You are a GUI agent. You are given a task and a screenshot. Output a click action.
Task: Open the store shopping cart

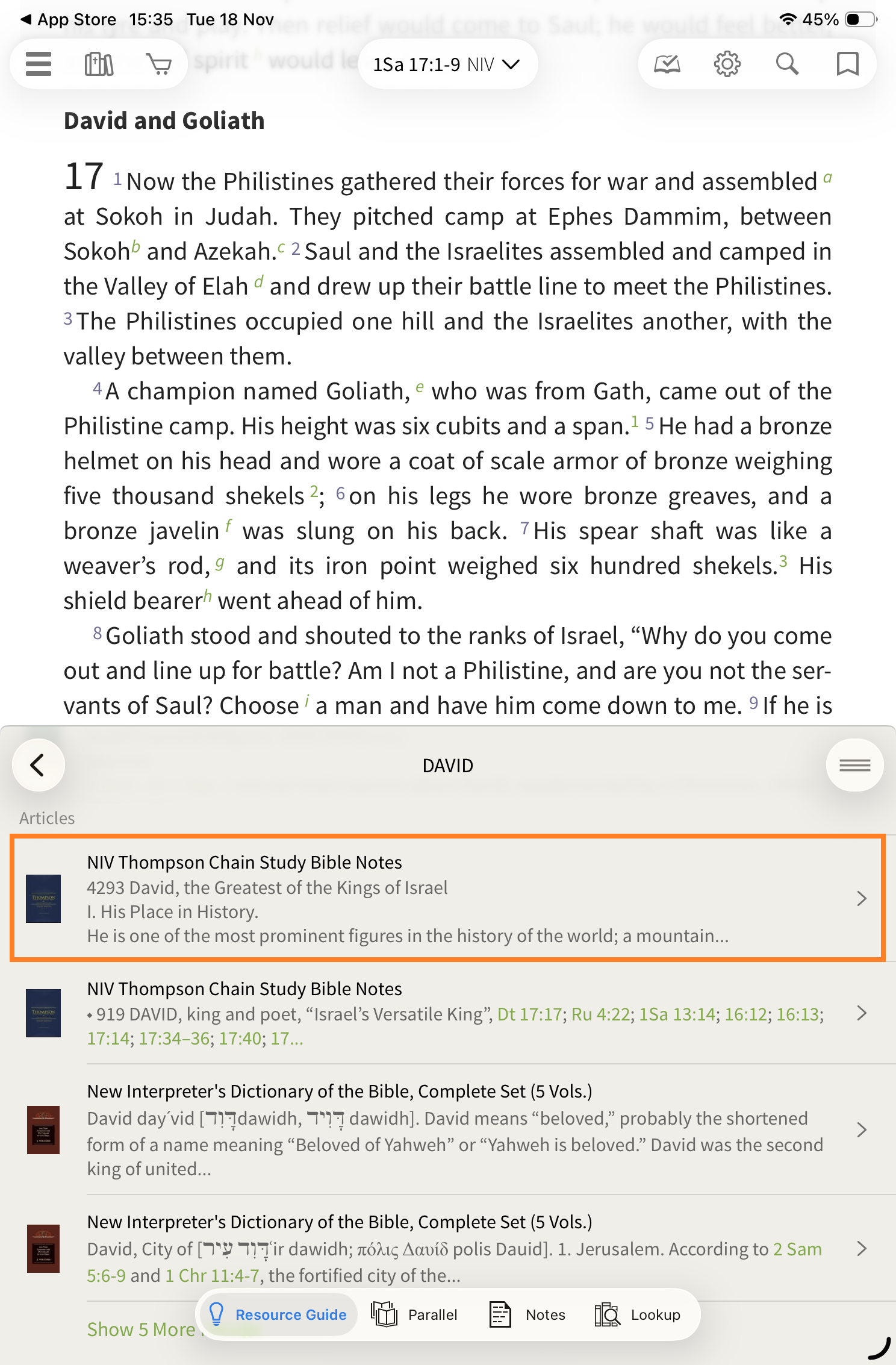pos(159,64)
